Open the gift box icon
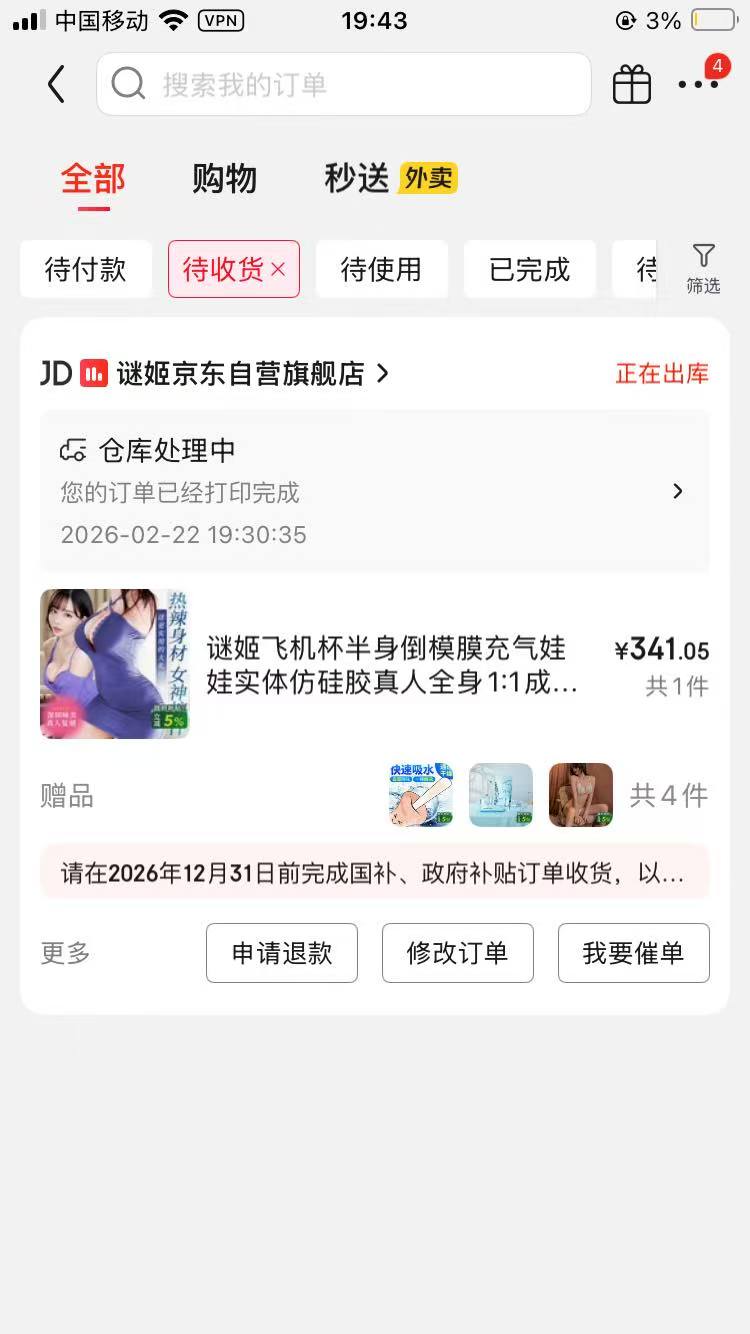The image size is (750, 1334). tap(632, 85)
